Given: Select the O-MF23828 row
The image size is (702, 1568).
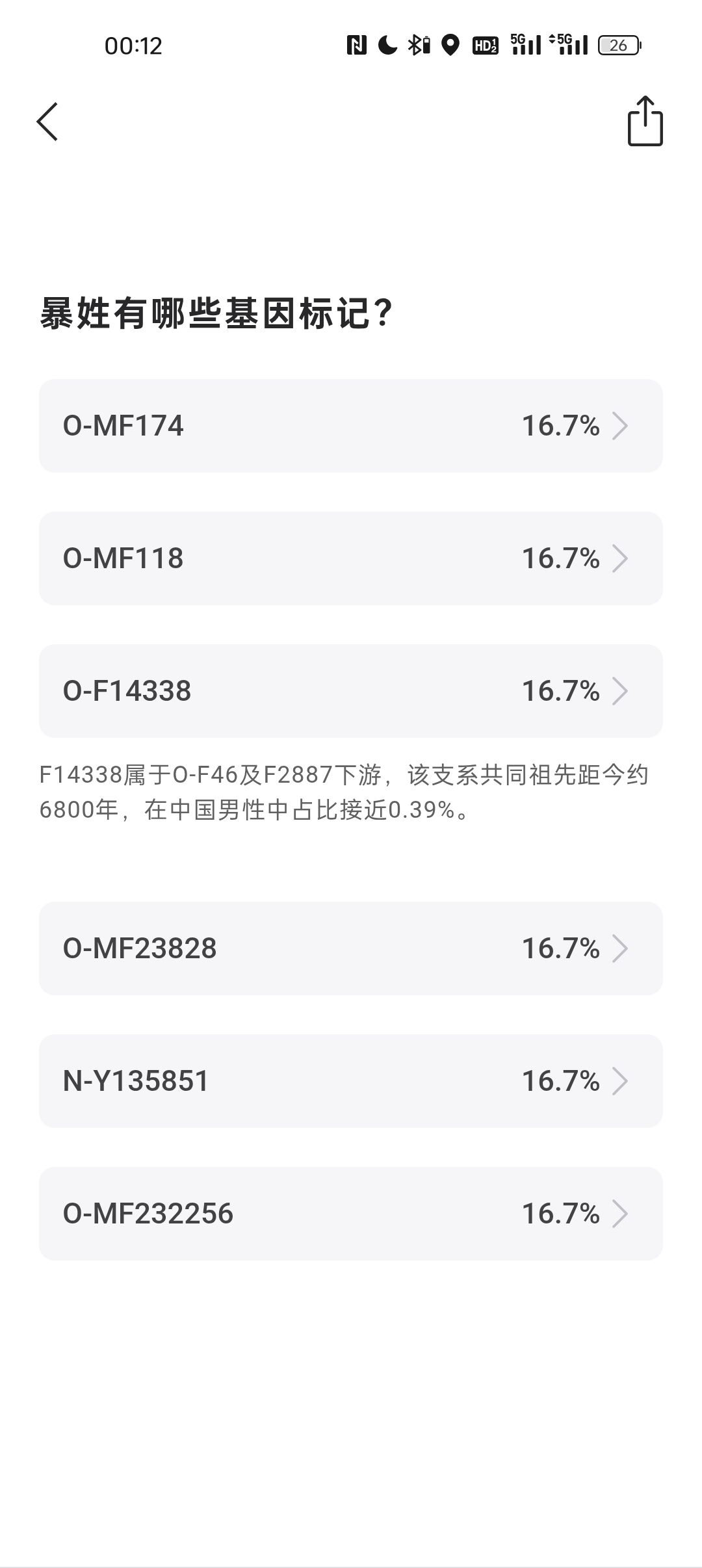Looking at the screenshot, I should [351, 948].
